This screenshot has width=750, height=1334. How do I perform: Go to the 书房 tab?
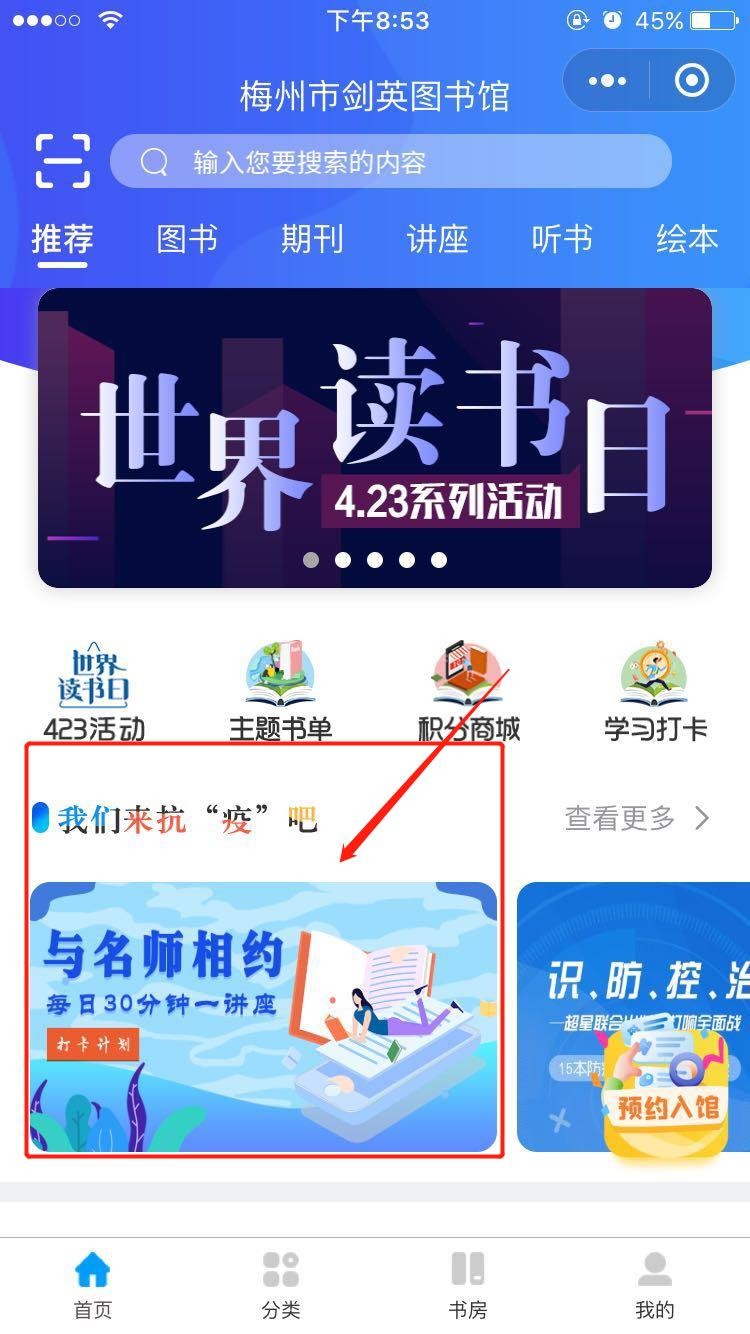point(468,1285)
